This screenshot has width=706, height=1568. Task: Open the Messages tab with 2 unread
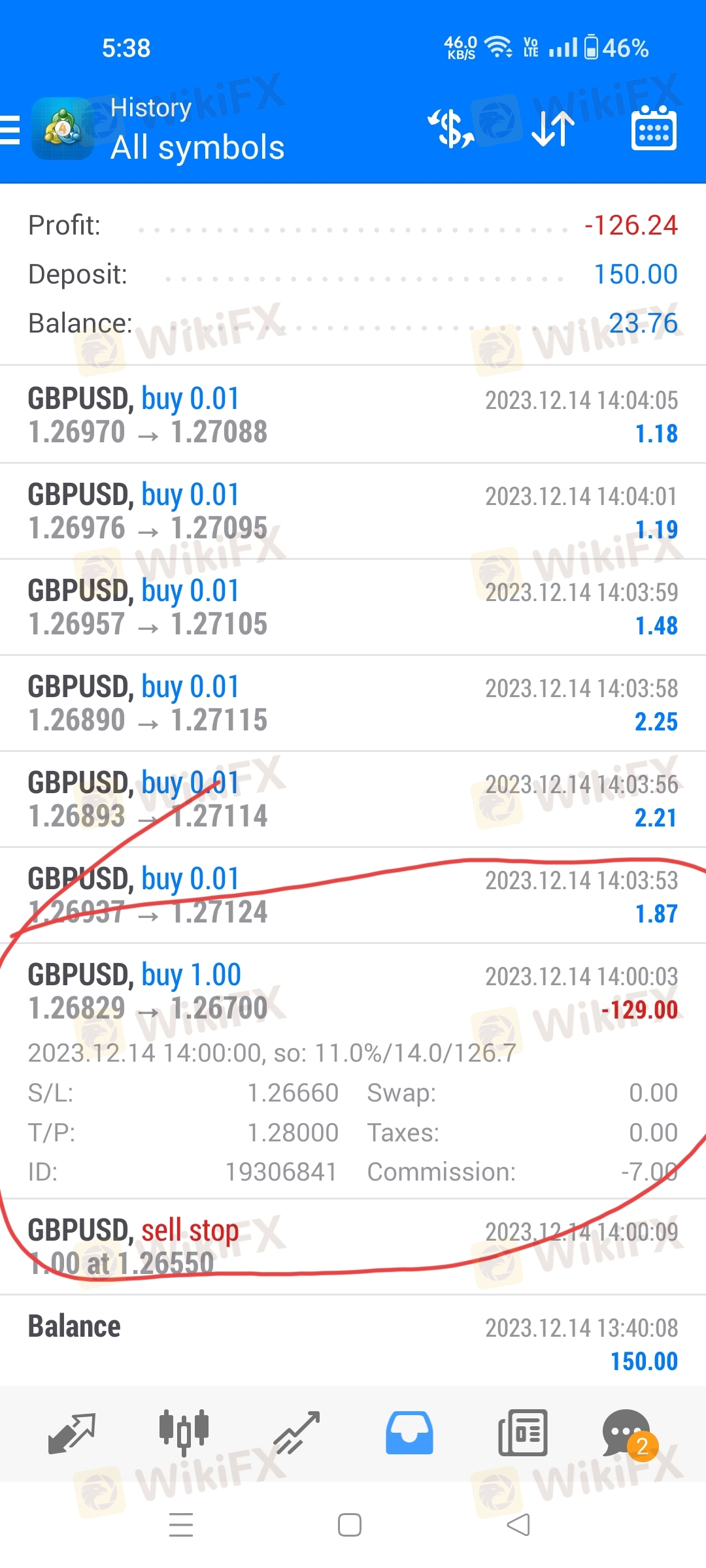coord(630,1433)
